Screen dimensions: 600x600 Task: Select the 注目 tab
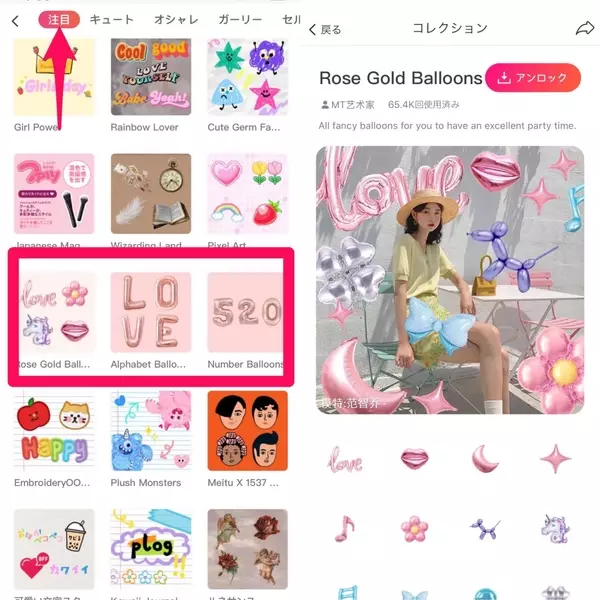(x=59, y=19)
